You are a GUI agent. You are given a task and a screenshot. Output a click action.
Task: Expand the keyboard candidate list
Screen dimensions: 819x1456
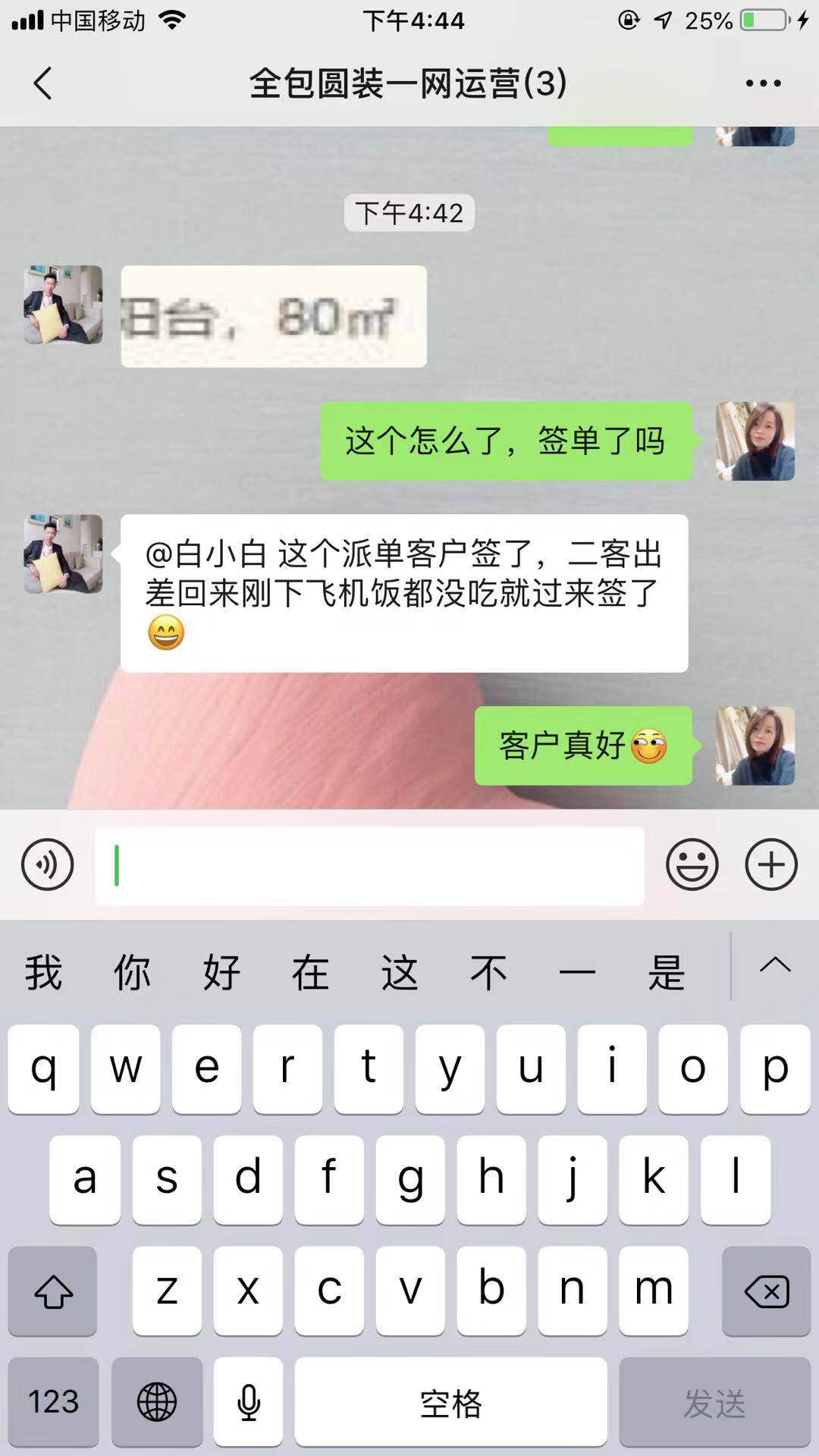pos(775,966)
